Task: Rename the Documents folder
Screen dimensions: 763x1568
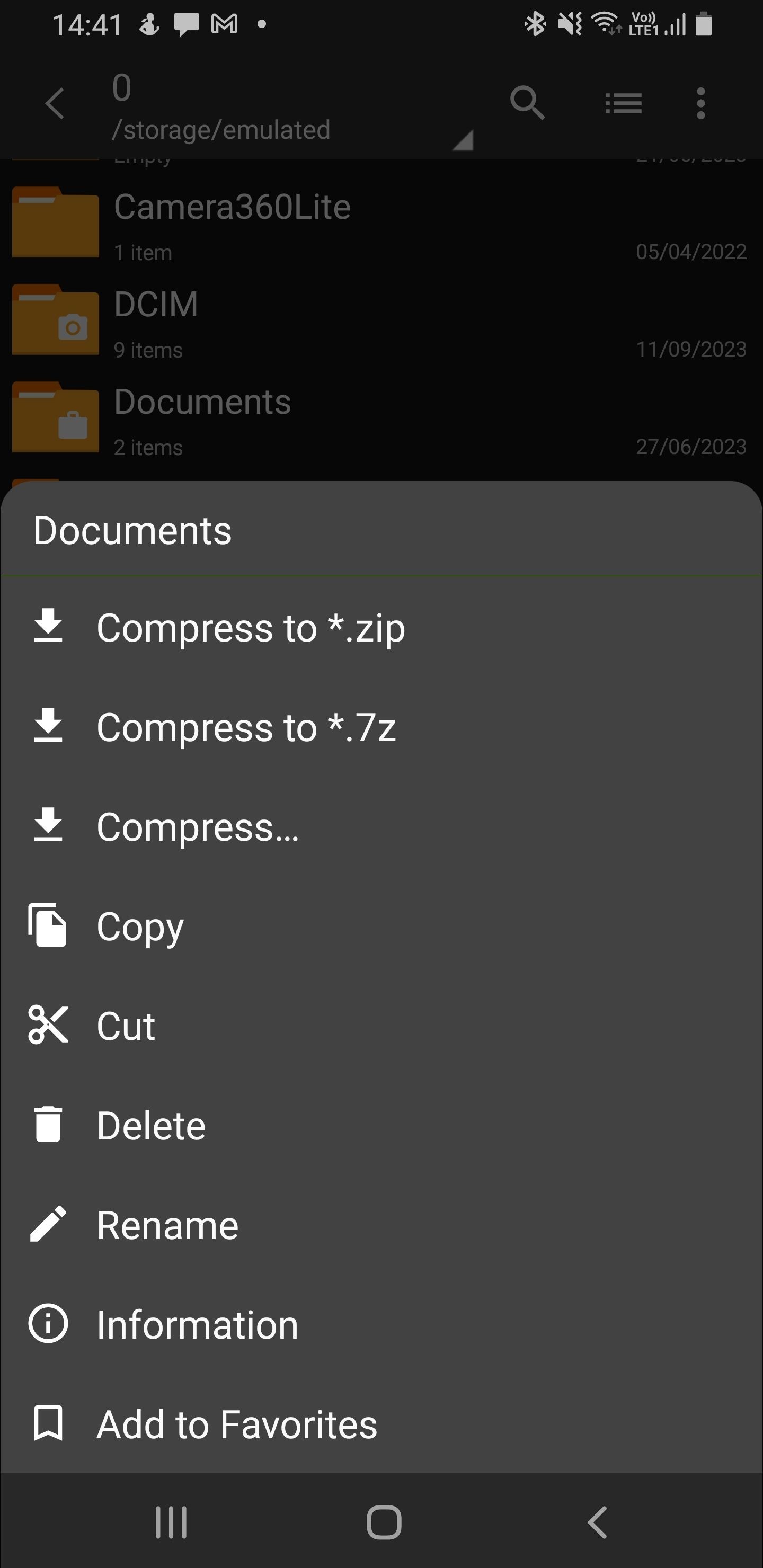Action: tap(381, 1225)
